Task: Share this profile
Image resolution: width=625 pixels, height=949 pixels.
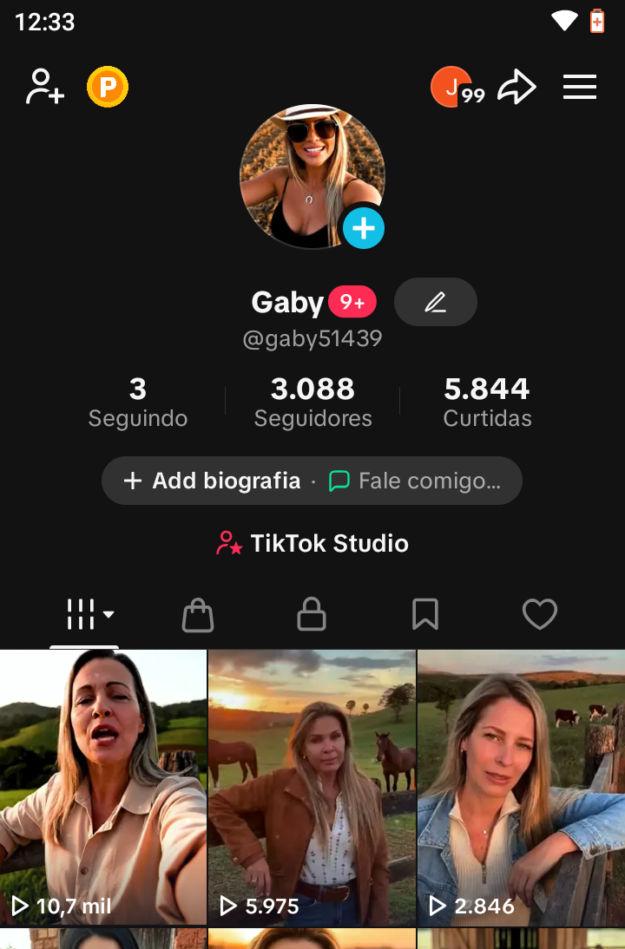Action: tap(517, 87)
